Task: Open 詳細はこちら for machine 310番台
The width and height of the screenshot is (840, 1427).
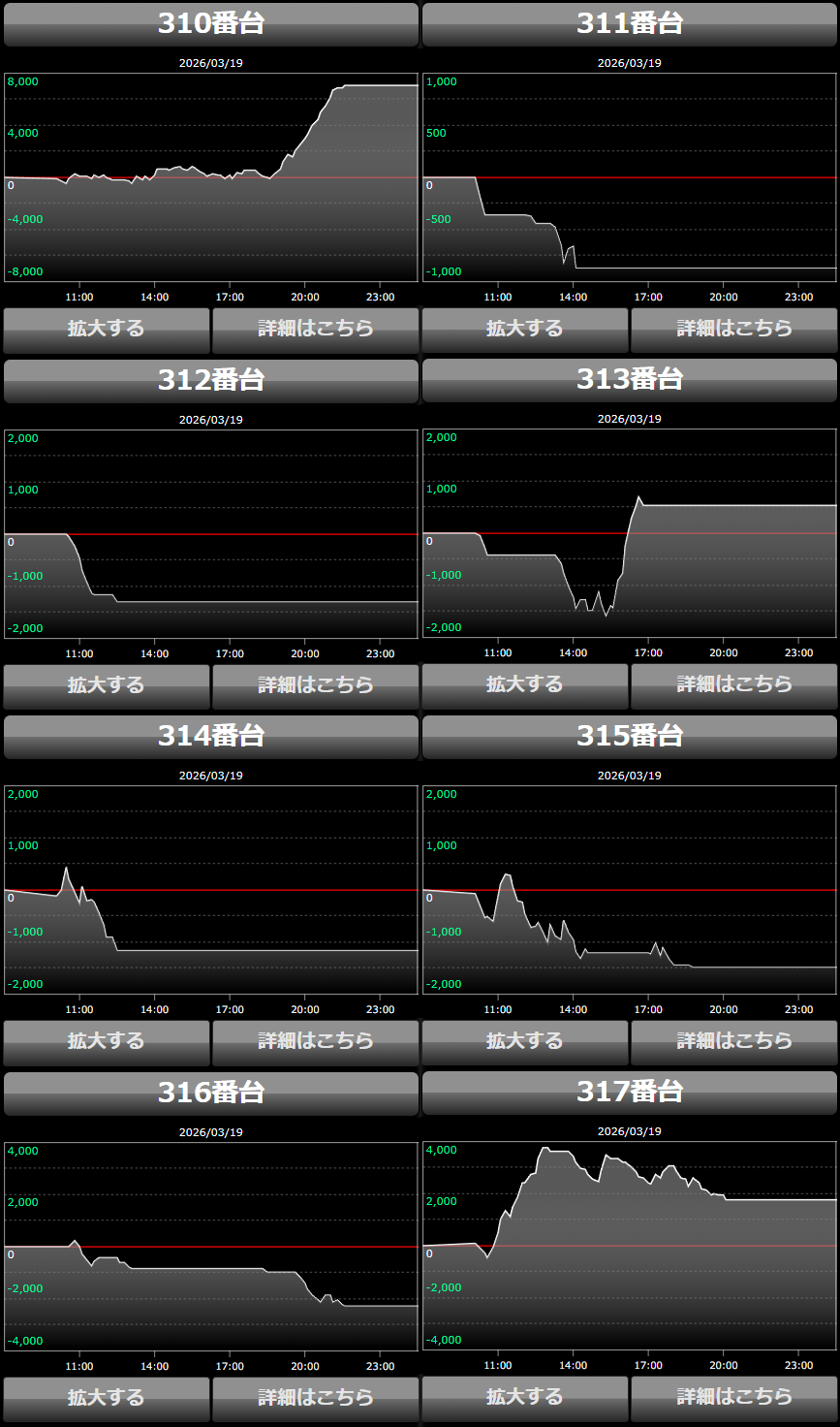Action: click(x=315, y=330)
